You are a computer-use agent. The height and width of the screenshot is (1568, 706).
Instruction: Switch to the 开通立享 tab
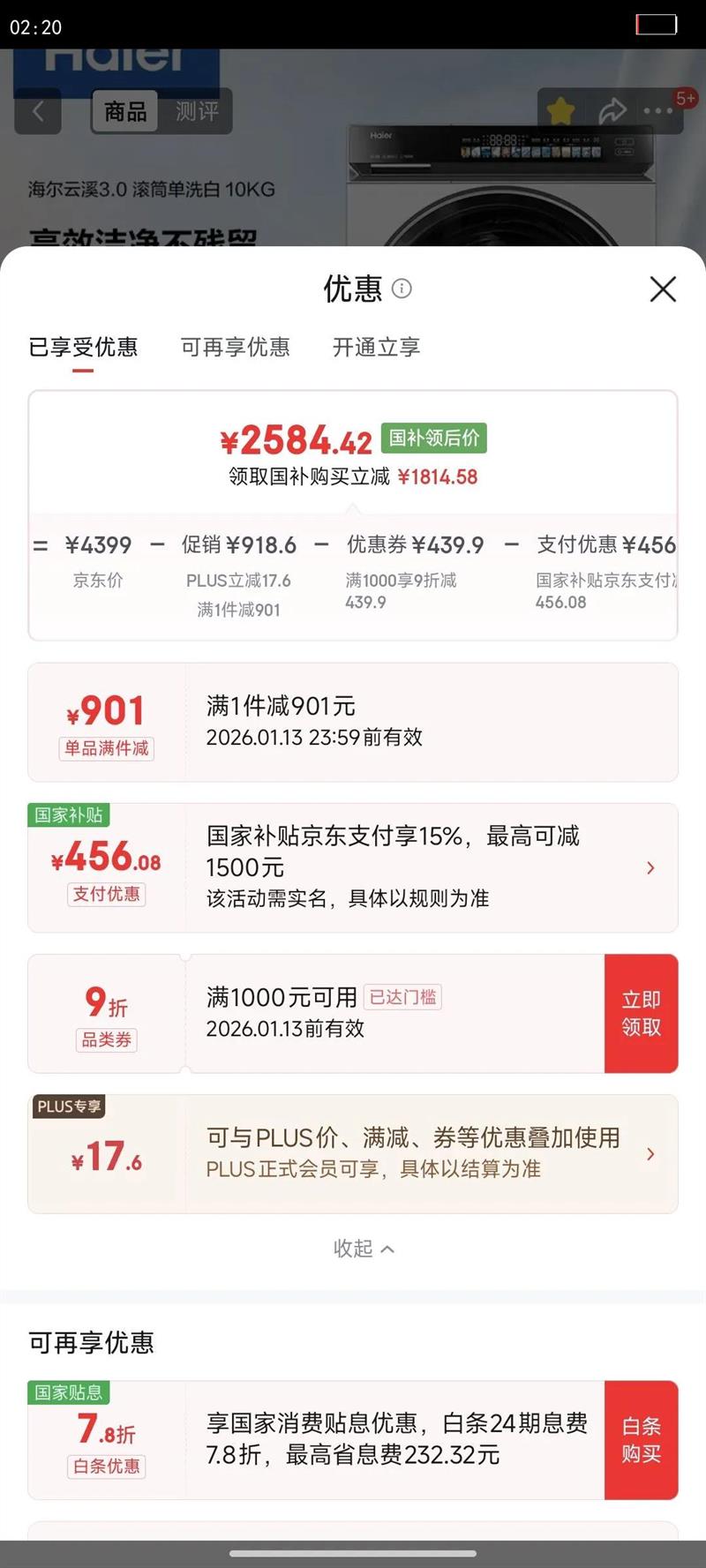point(374,348)
